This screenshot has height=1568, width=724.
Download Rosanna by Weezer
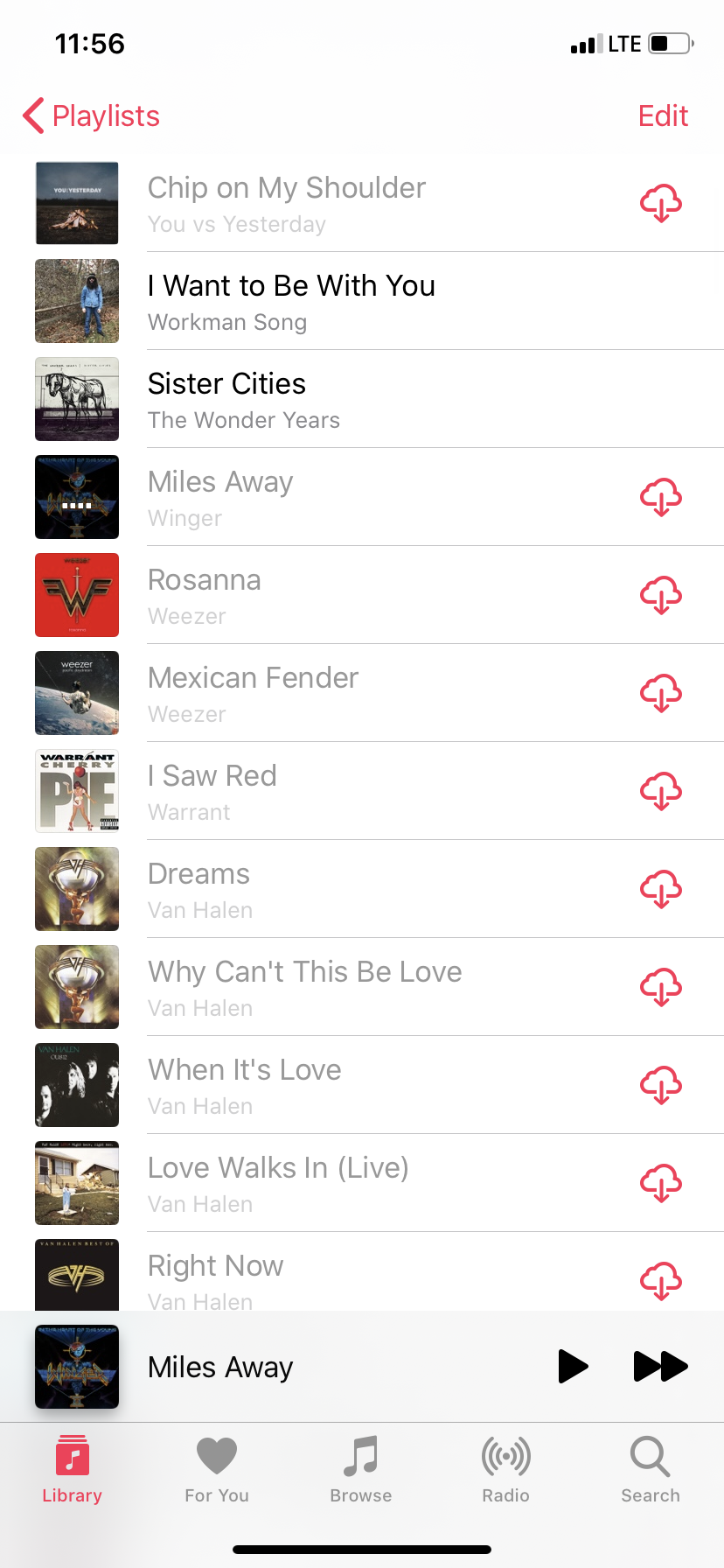point(661,596)
